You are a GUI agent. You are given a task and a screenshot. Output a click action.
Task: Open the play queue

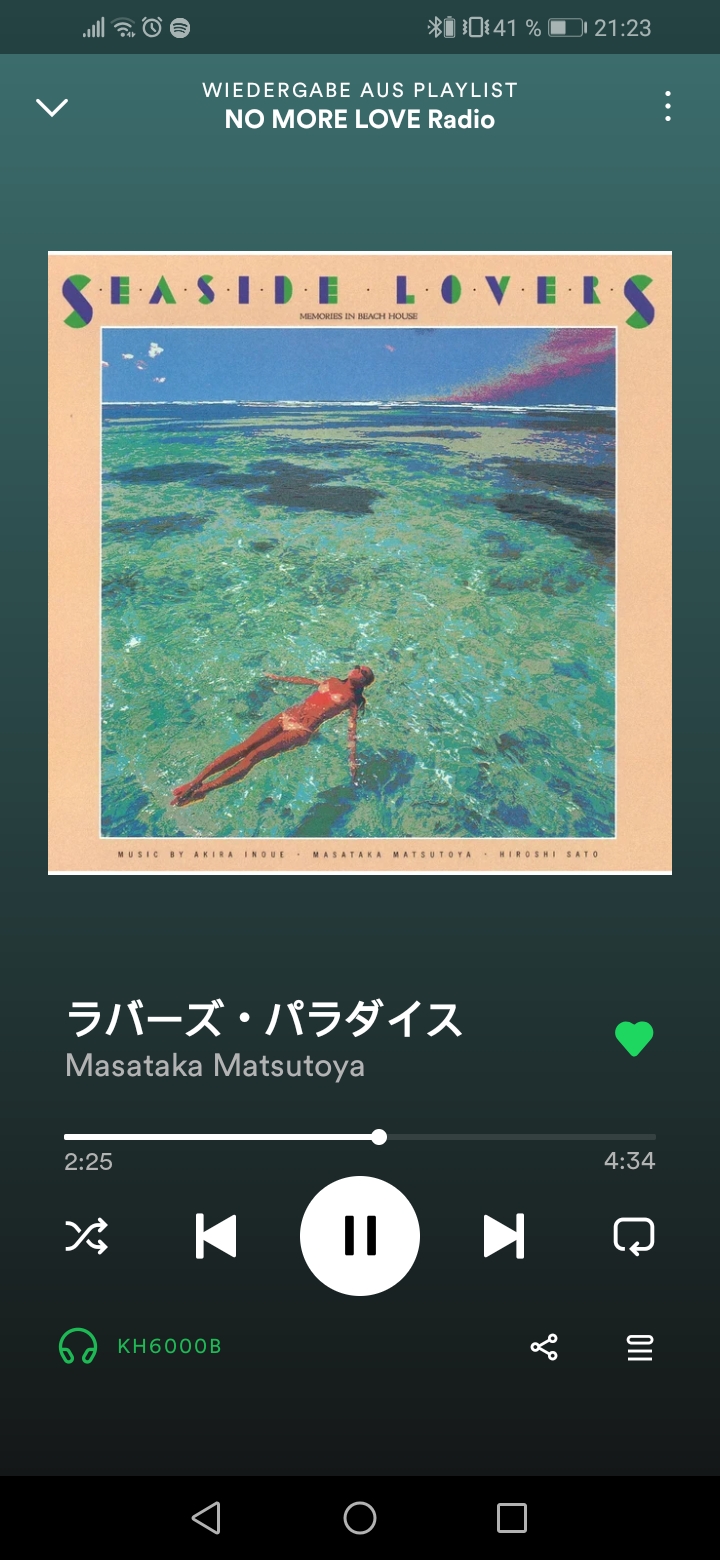pos(640,1348)
